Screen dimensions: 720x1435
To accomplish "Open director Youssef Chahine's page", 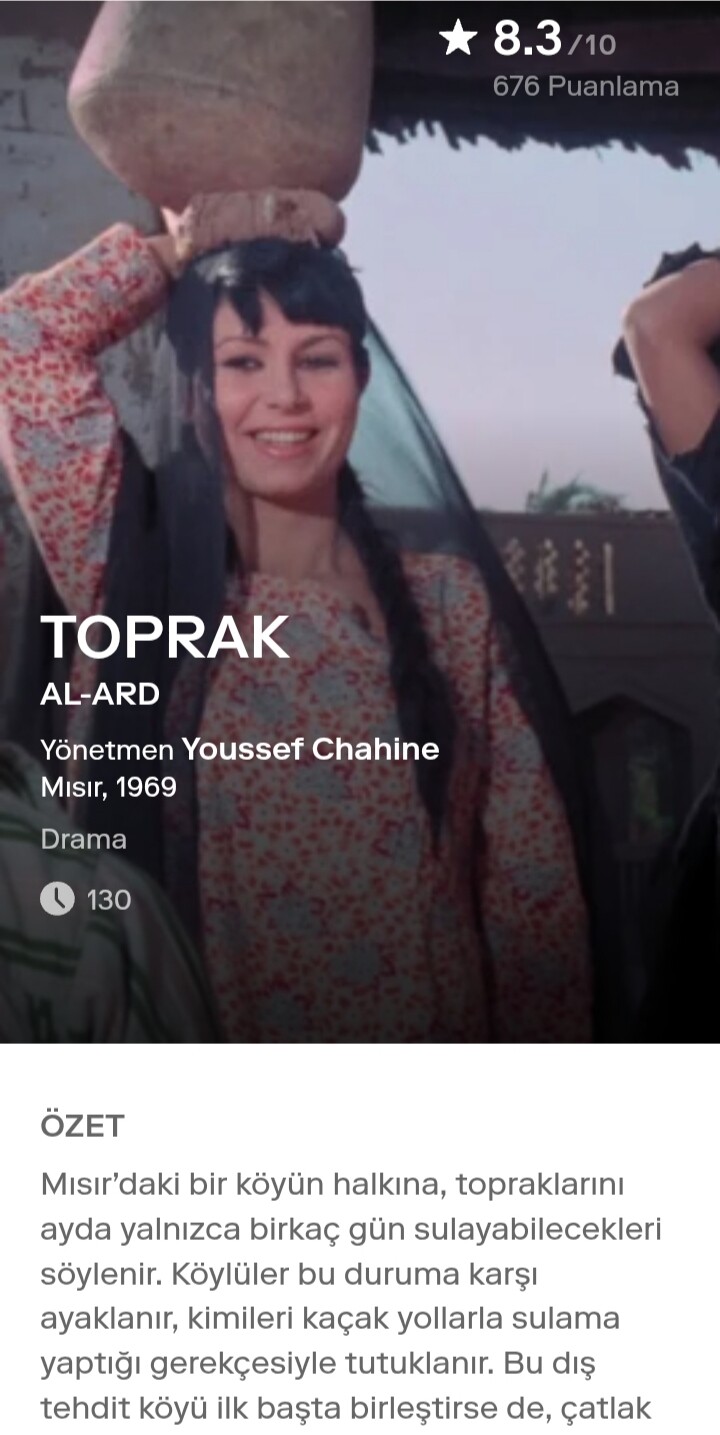I will click(310, 749).
